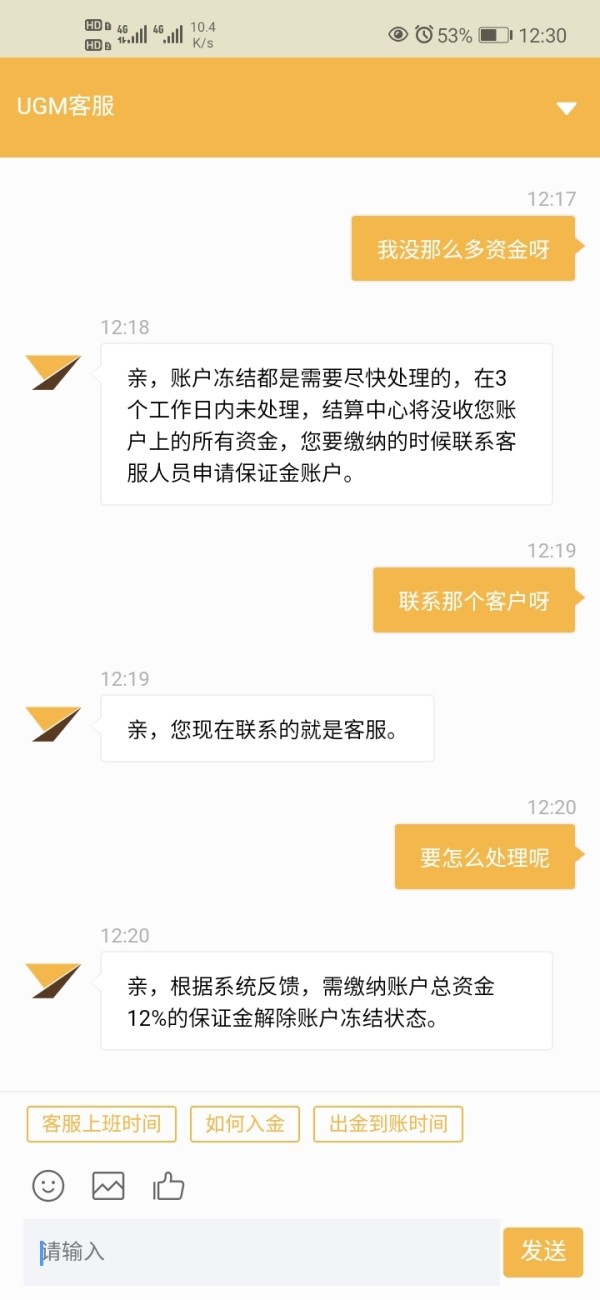Viewport: 600px width, 1300px height.
Task: Tap the 客服上班时间 quick reply chip
Action: [x=101, y=1124]
